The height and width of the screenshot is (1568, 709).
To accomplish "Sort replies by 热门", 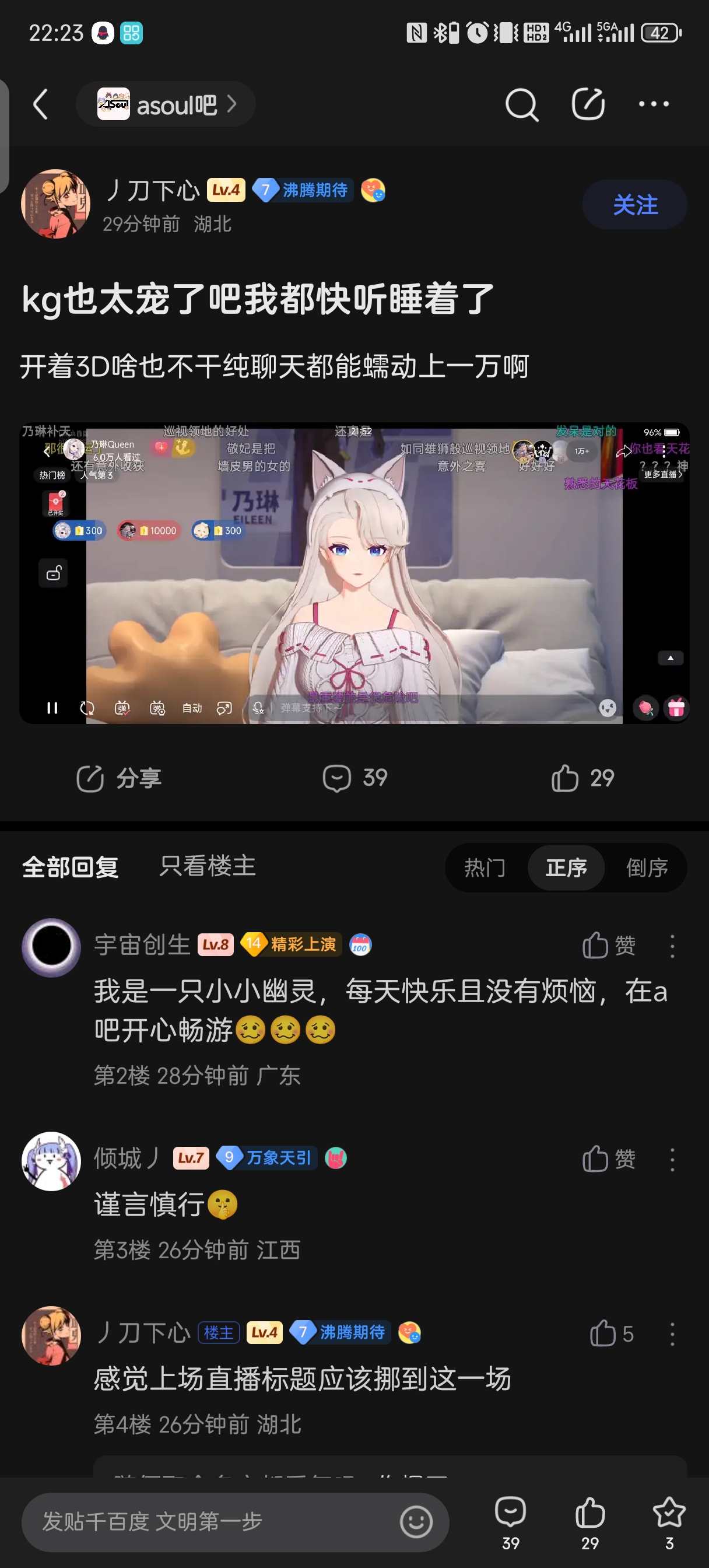I will pos(485,867).
